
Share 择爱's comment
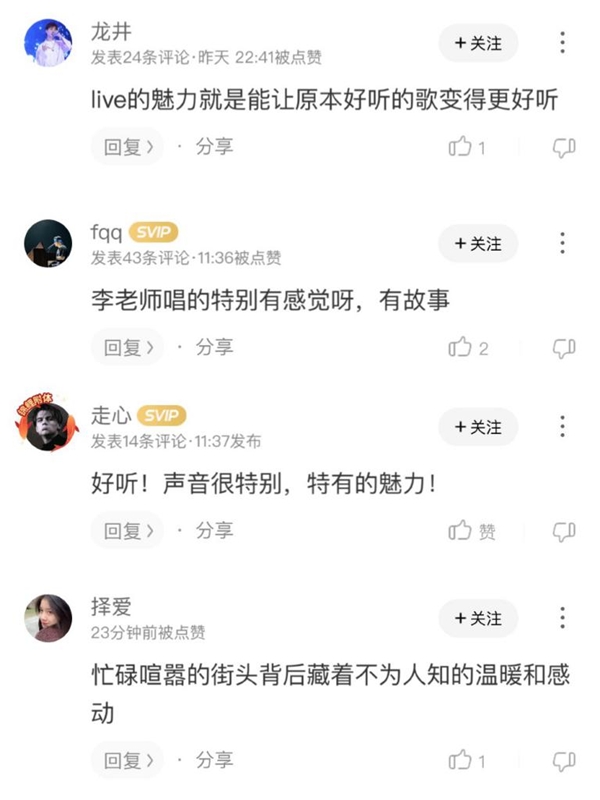pos(213,760)
